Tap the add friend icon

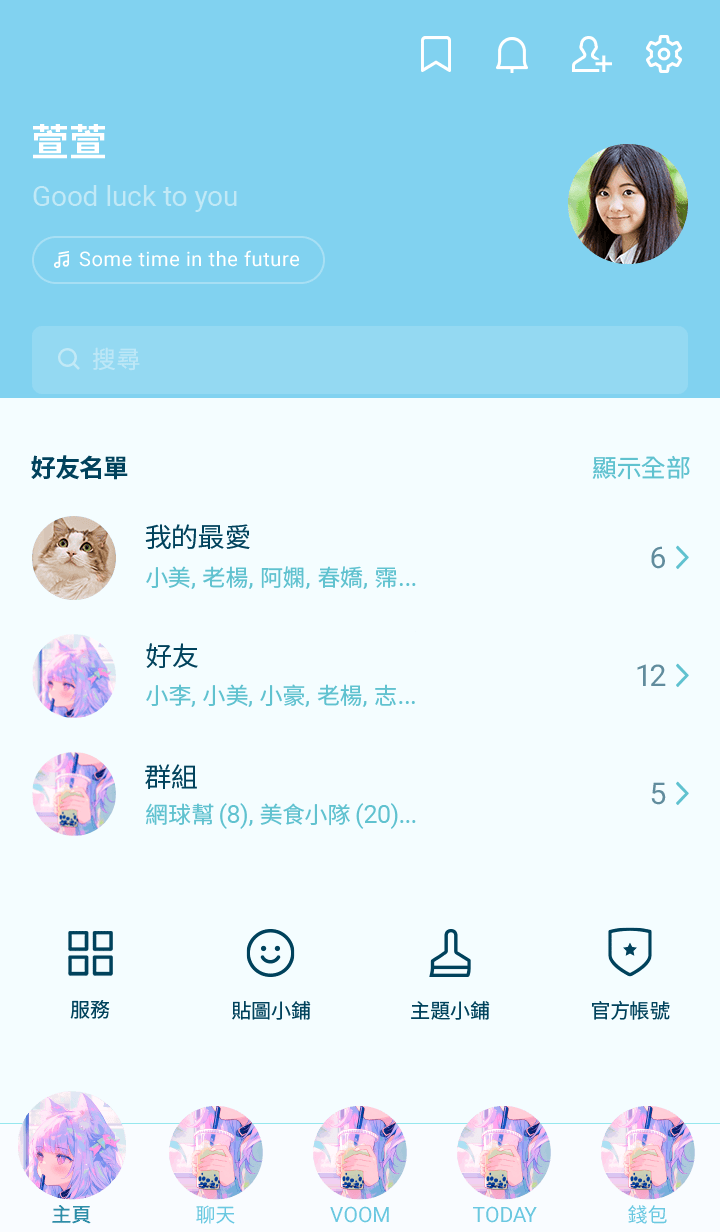pyautogui.click(x=590, y=55)
